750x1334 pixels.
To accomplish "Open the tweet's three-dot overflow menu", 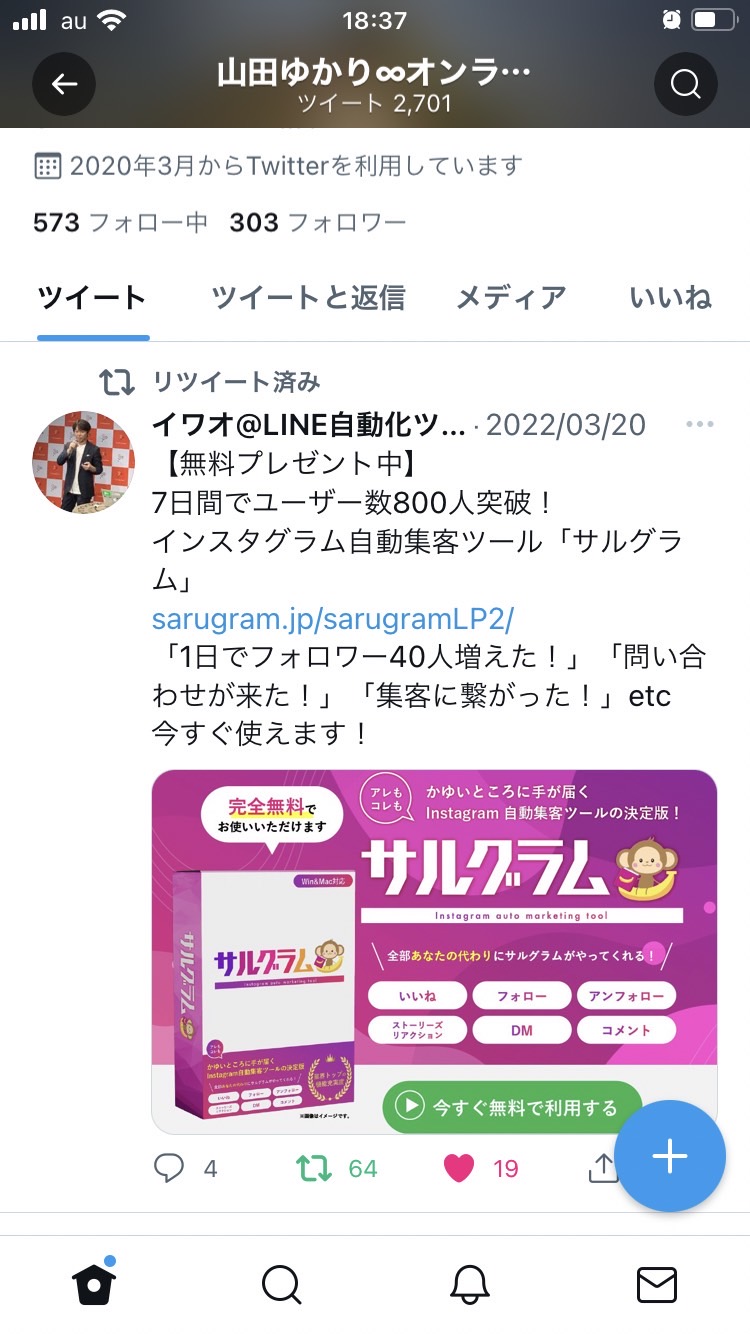I will pyautogui.click(x=700, y=425).
